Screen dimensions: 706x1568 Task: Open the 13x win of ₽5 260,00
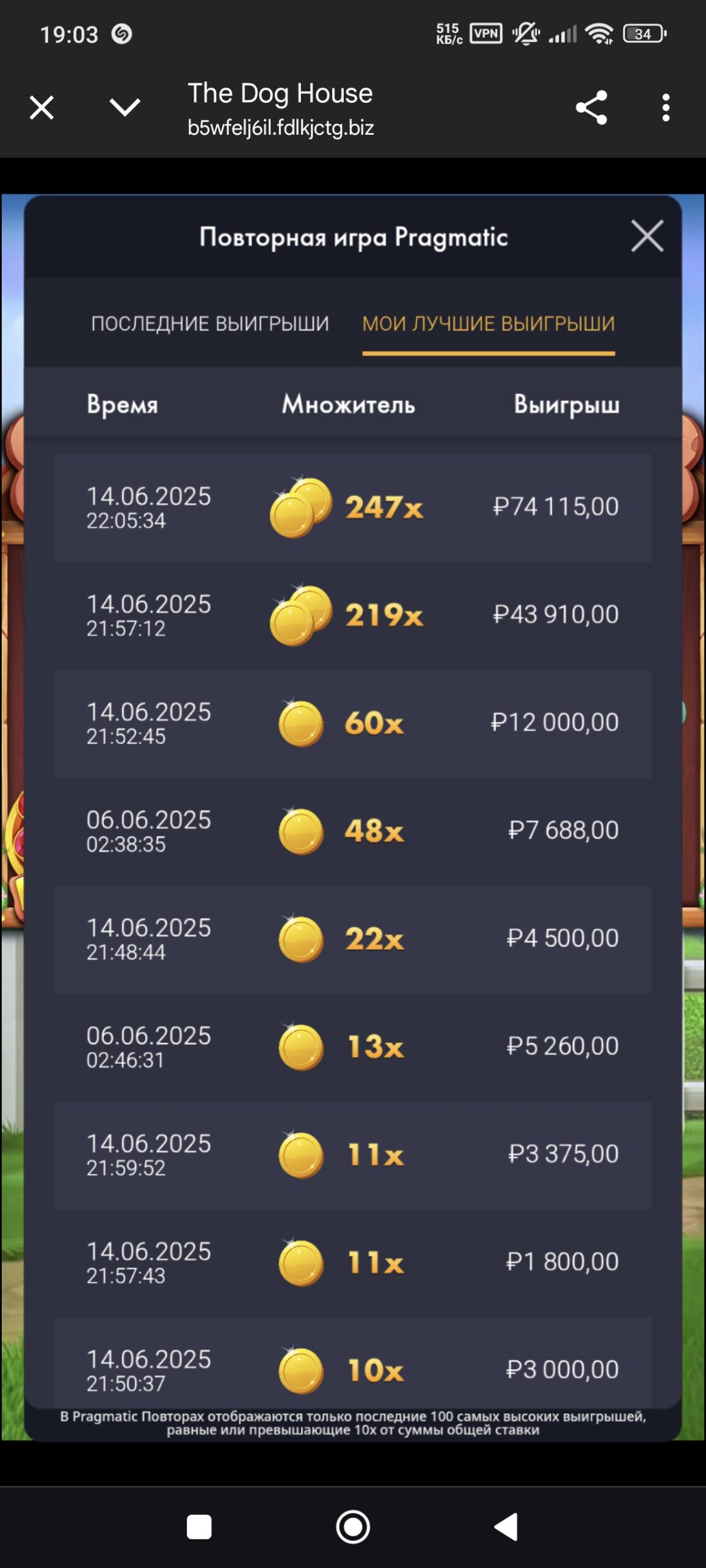pyautogui.click(x=352, y=1047)
